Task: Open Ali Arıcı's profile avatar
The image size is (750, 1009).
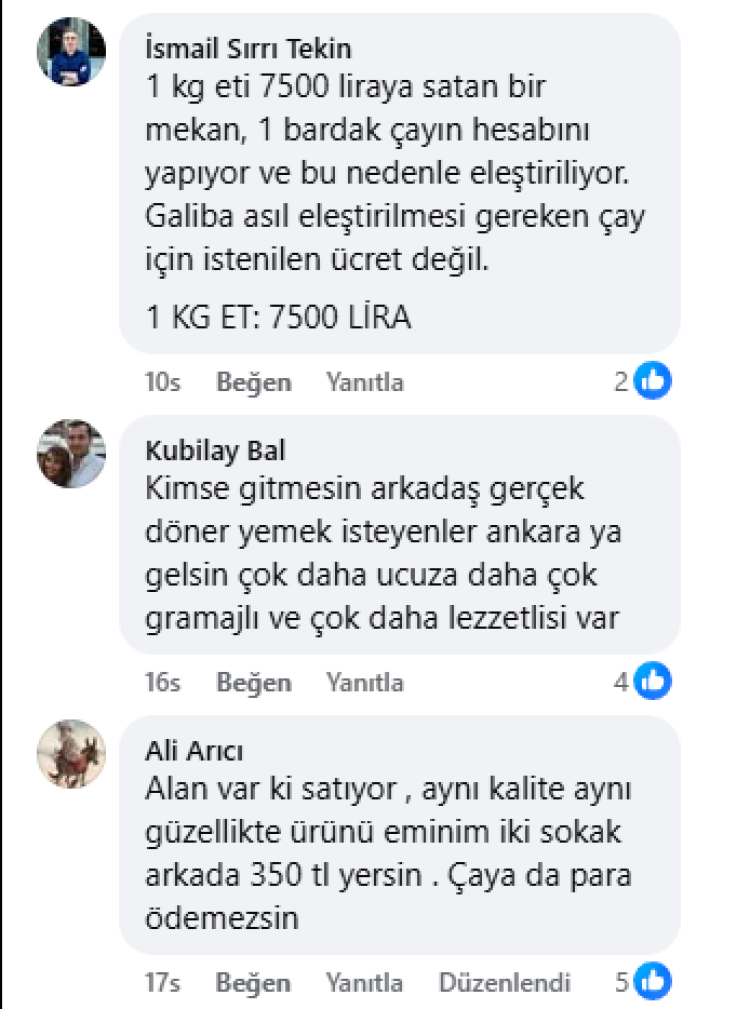Action: (72, 753)
